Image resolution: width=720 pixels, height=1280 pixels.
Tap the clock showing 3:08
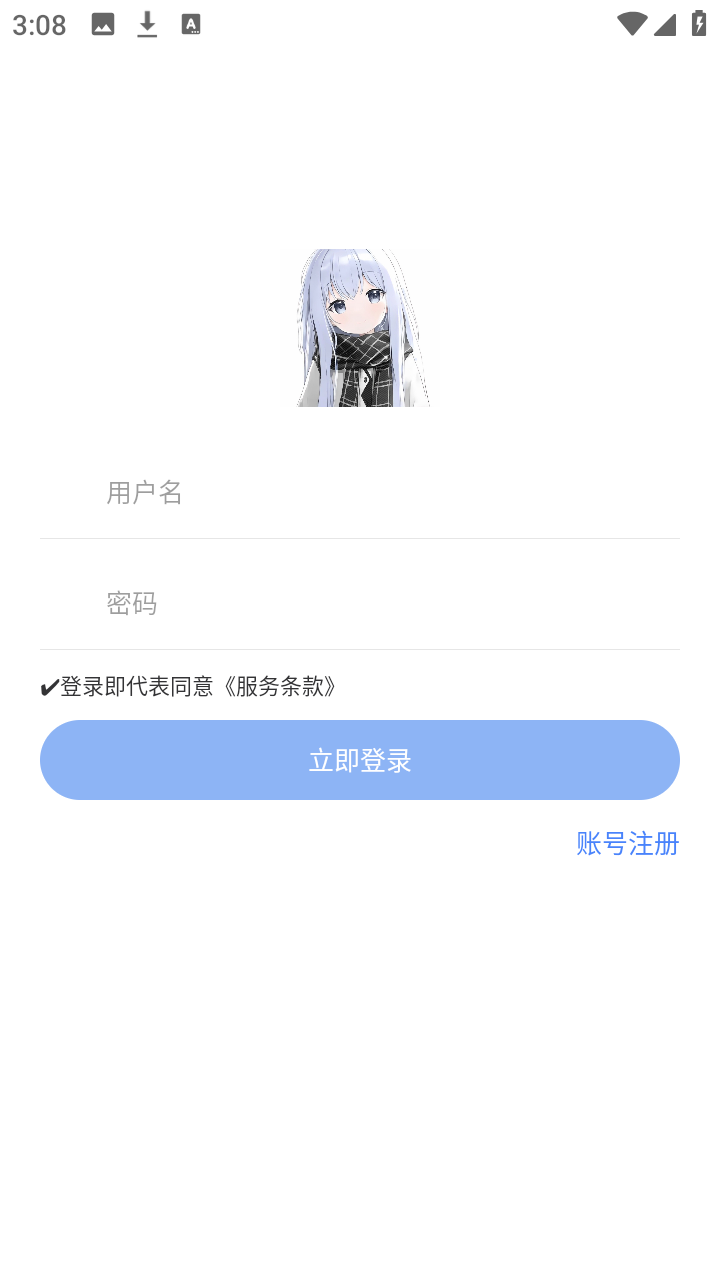35,24
